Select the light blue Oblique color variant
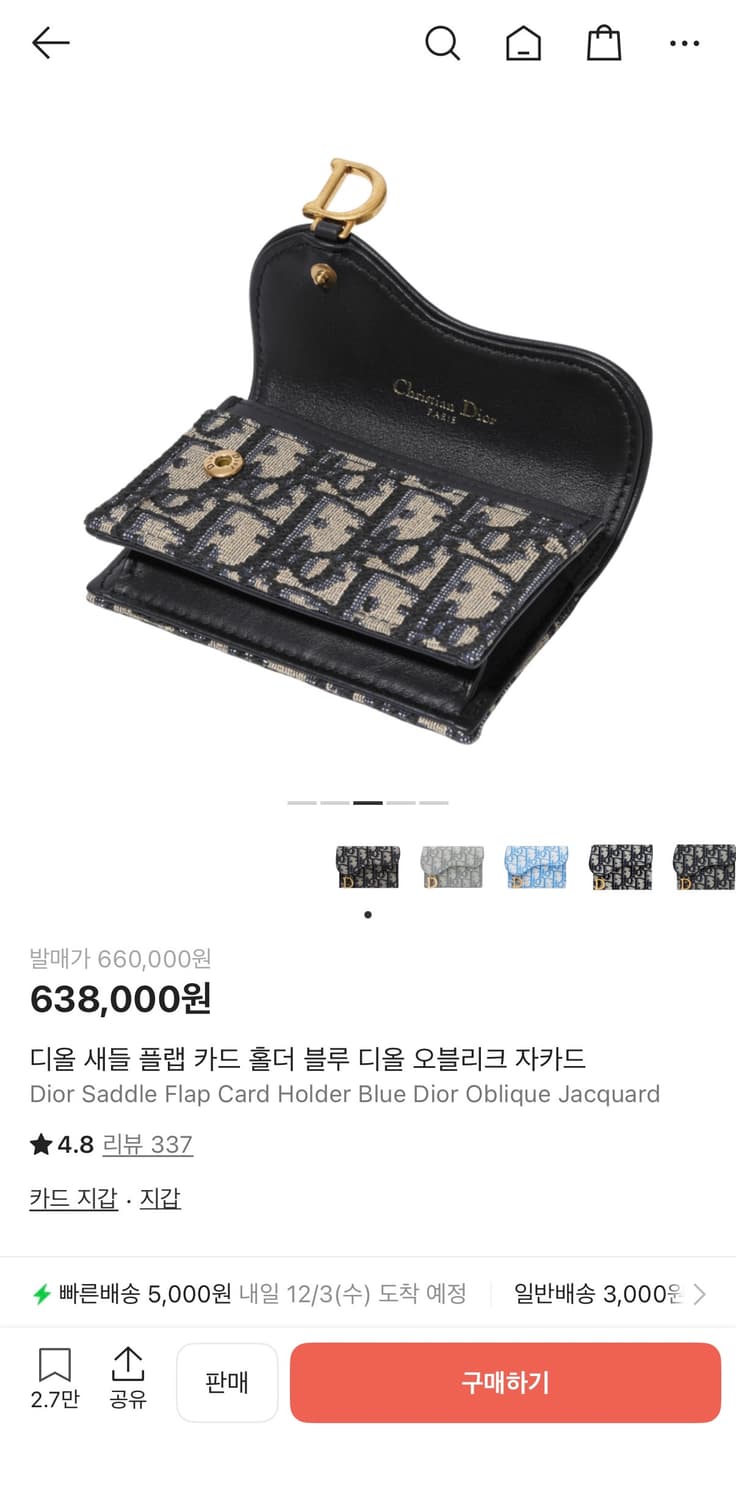This screenshot has height=1500, width=736. point(536,867)
